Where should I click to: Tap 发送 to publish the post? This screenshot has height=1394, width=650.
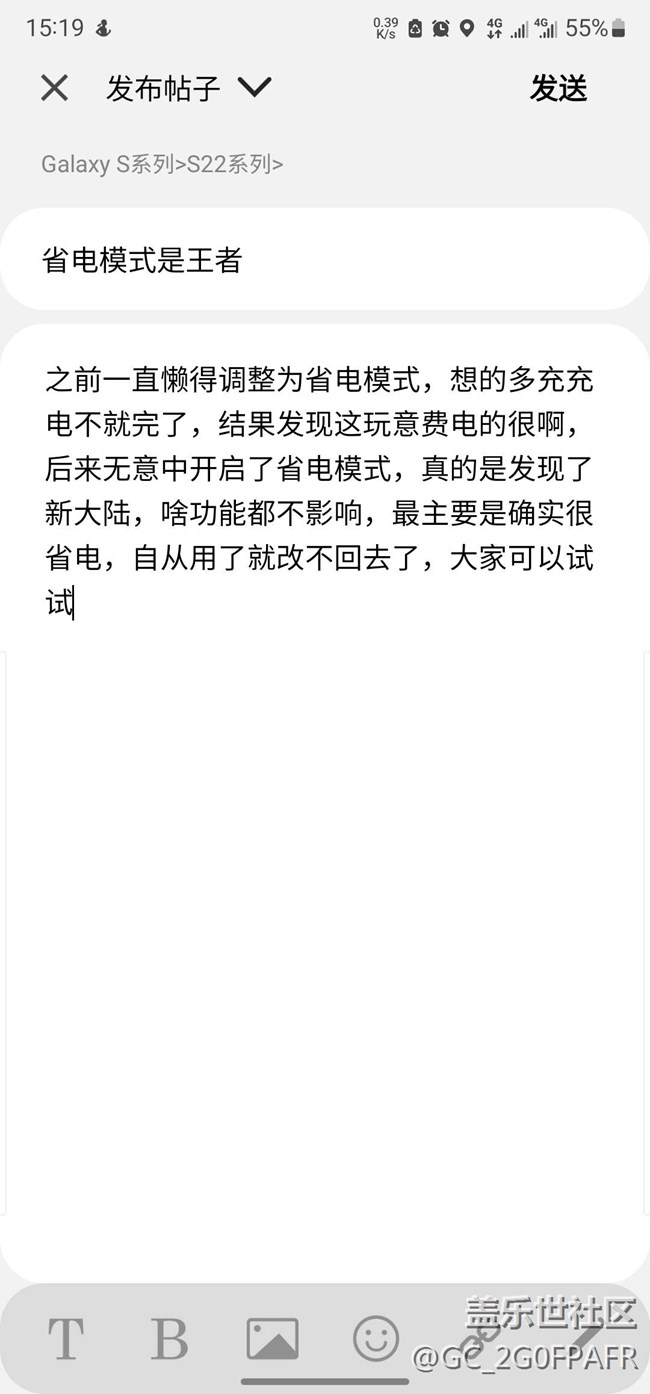pyautogui.click(x=558, y=88)
